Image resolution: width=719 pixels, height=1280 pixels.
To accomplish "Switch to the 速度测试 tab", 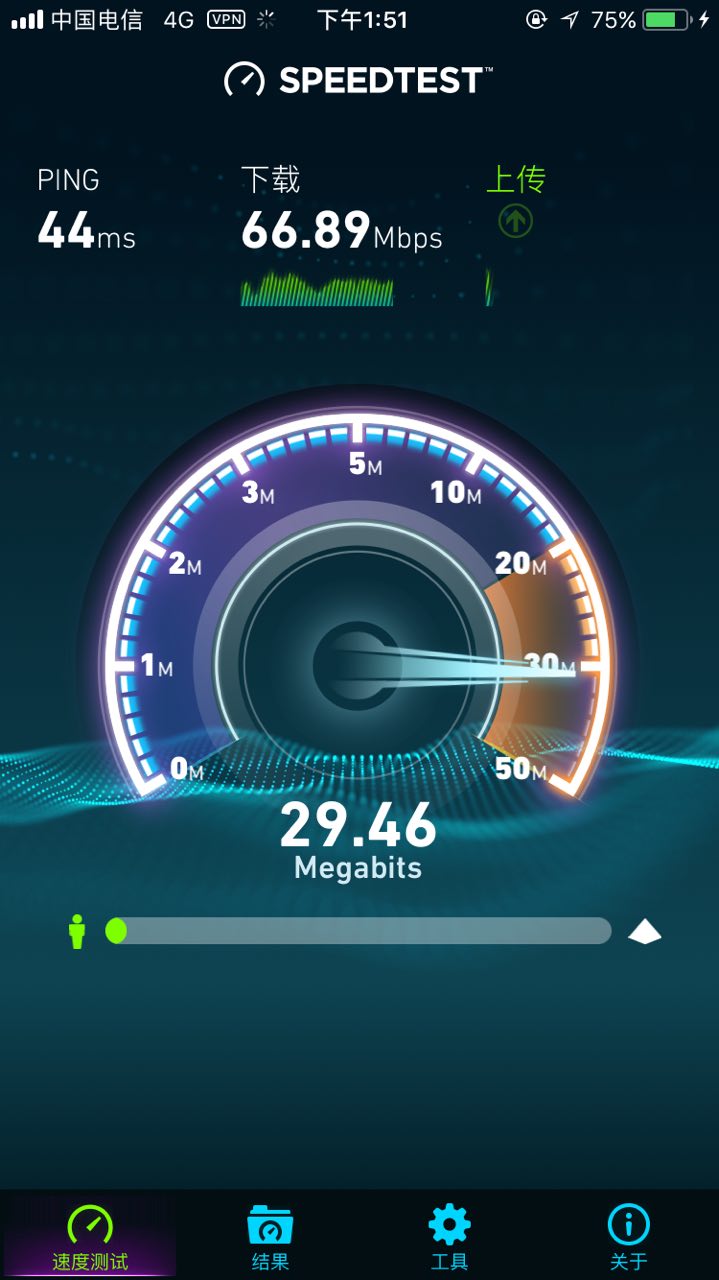I will pyautogui.click(x=90, y=1236).
